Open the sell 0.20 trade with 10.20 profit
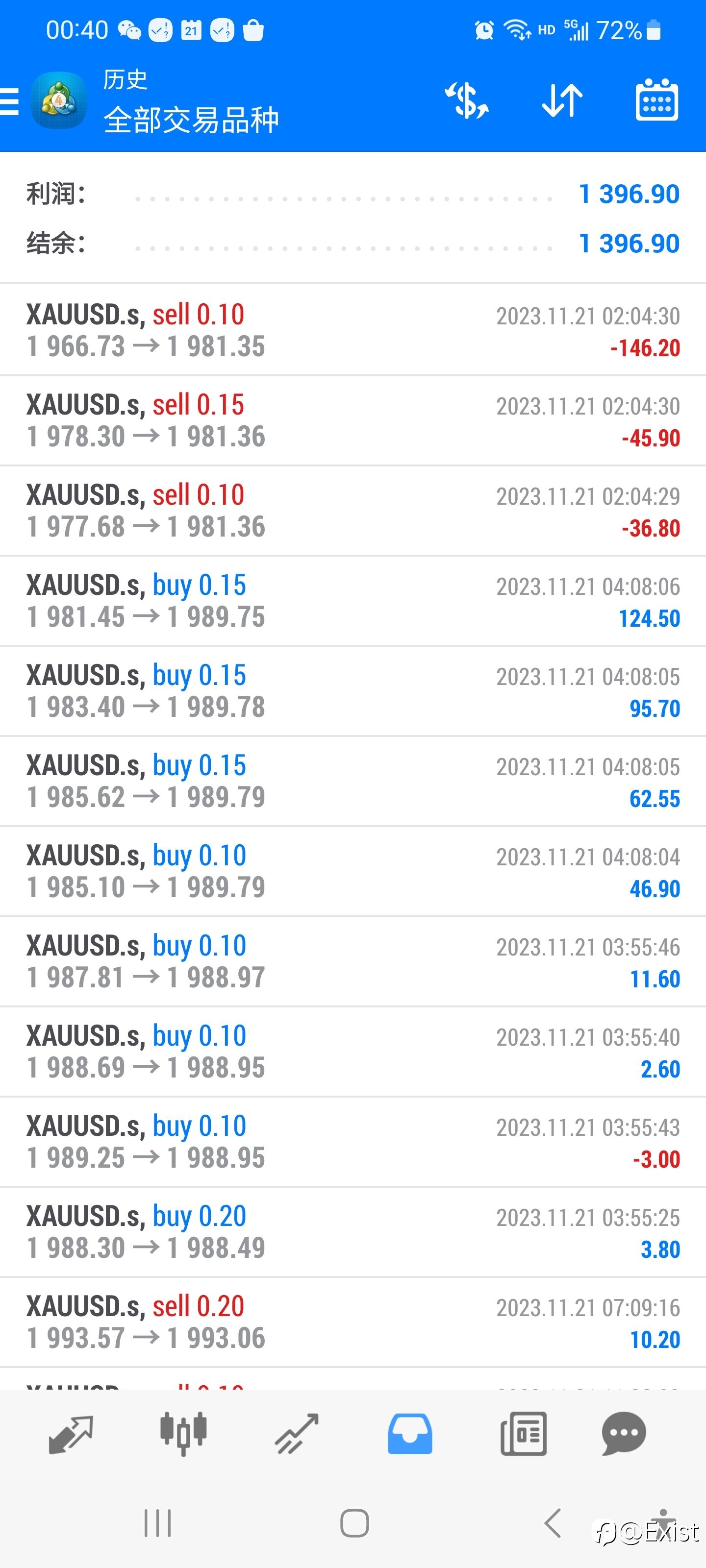The width and height of the screenshot is (706, 1568). click(x=353, y=1322)
